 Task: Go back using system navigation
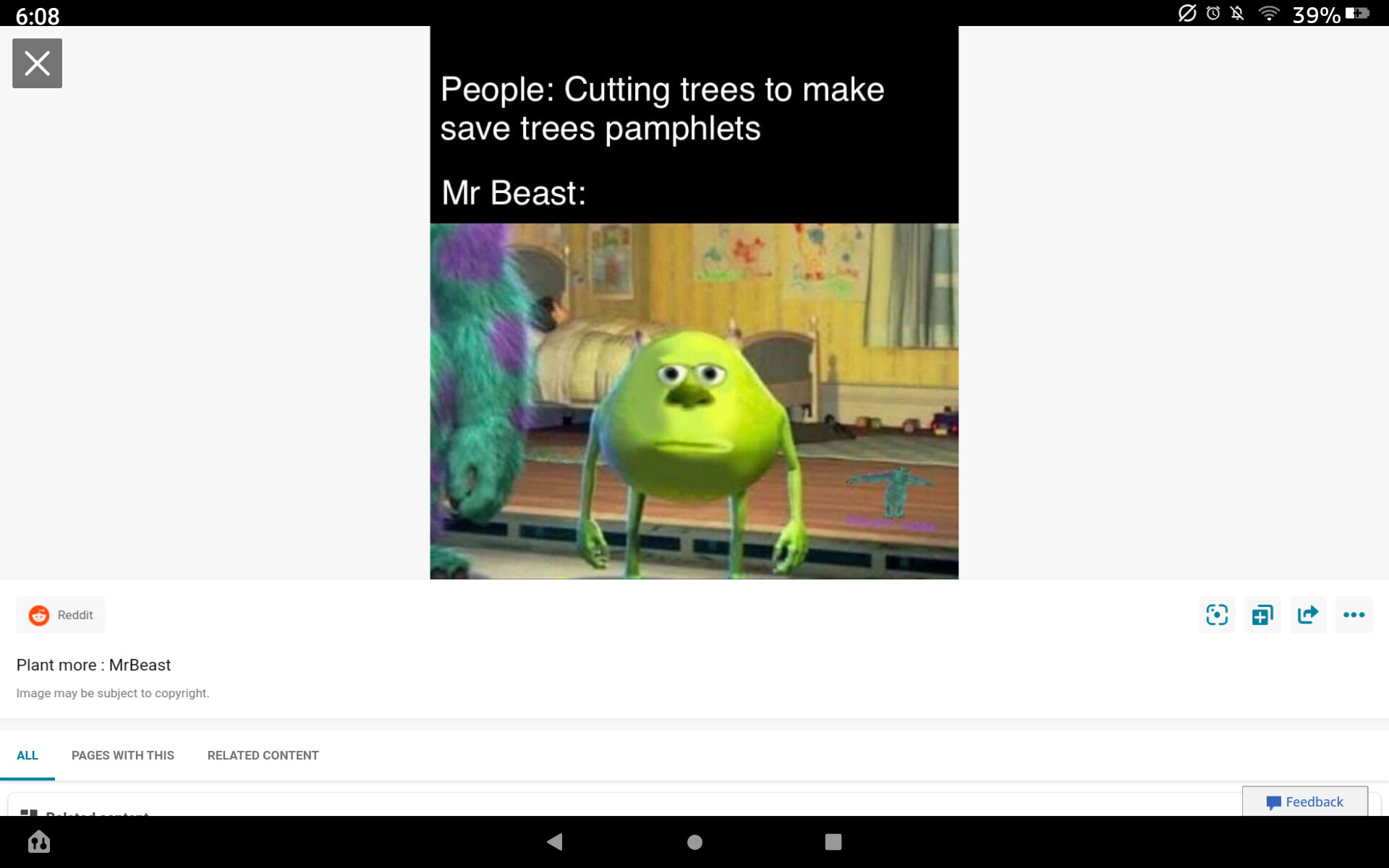click(555, 842)
